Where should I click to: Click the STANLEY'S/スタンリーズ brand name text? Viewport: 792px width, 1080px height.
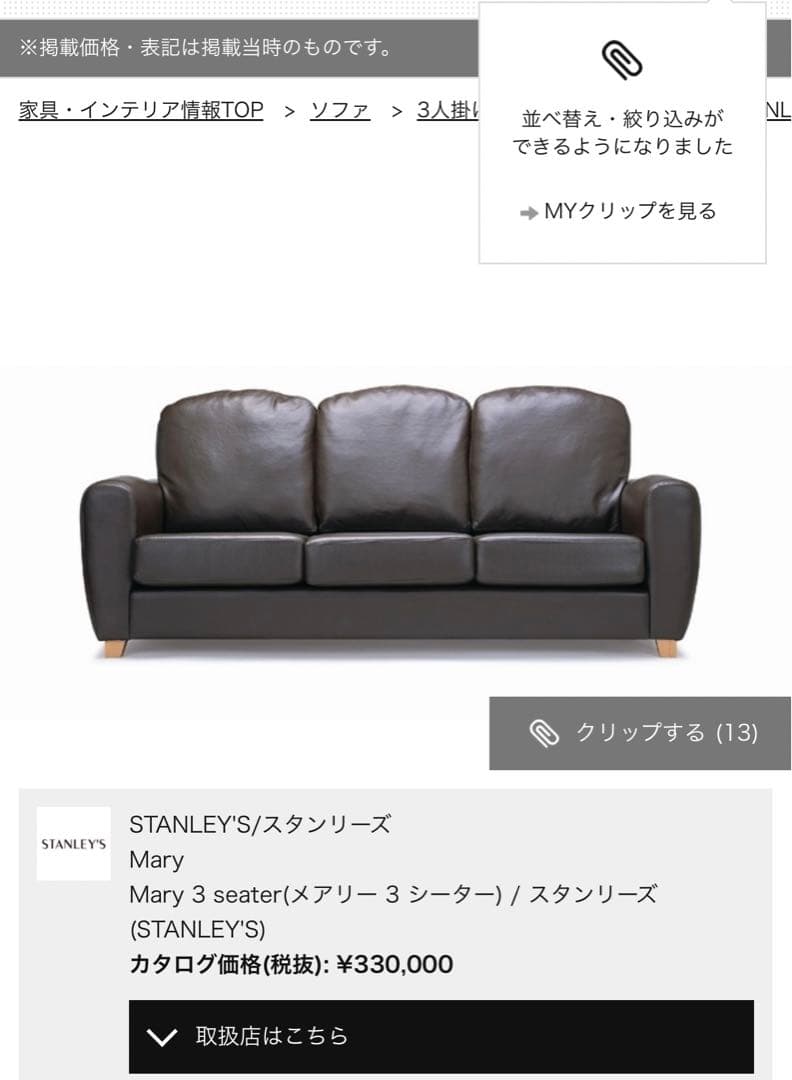coord(262,826)
